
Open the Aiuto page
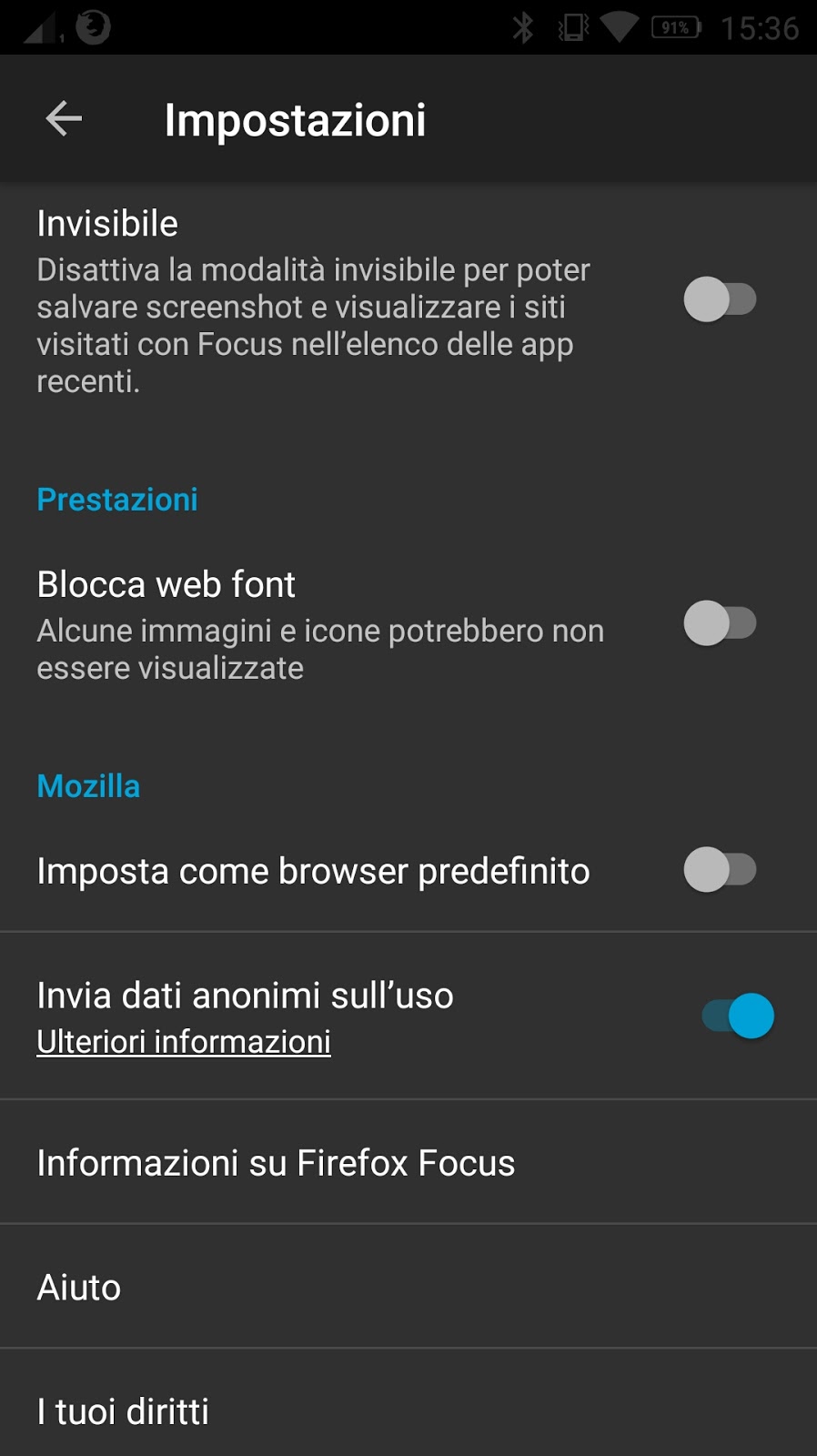[79, 1288]
